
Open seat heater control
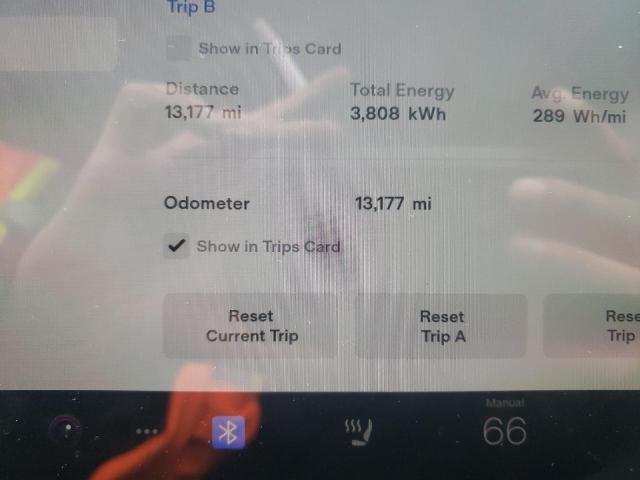[x=358, y=431]
